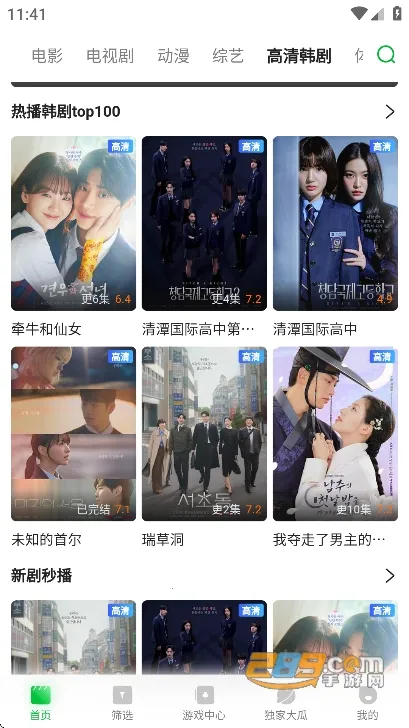Expand 热播韩剧top100 with its arrow
This screenshot has width=409, height=728.
point(390,111)
